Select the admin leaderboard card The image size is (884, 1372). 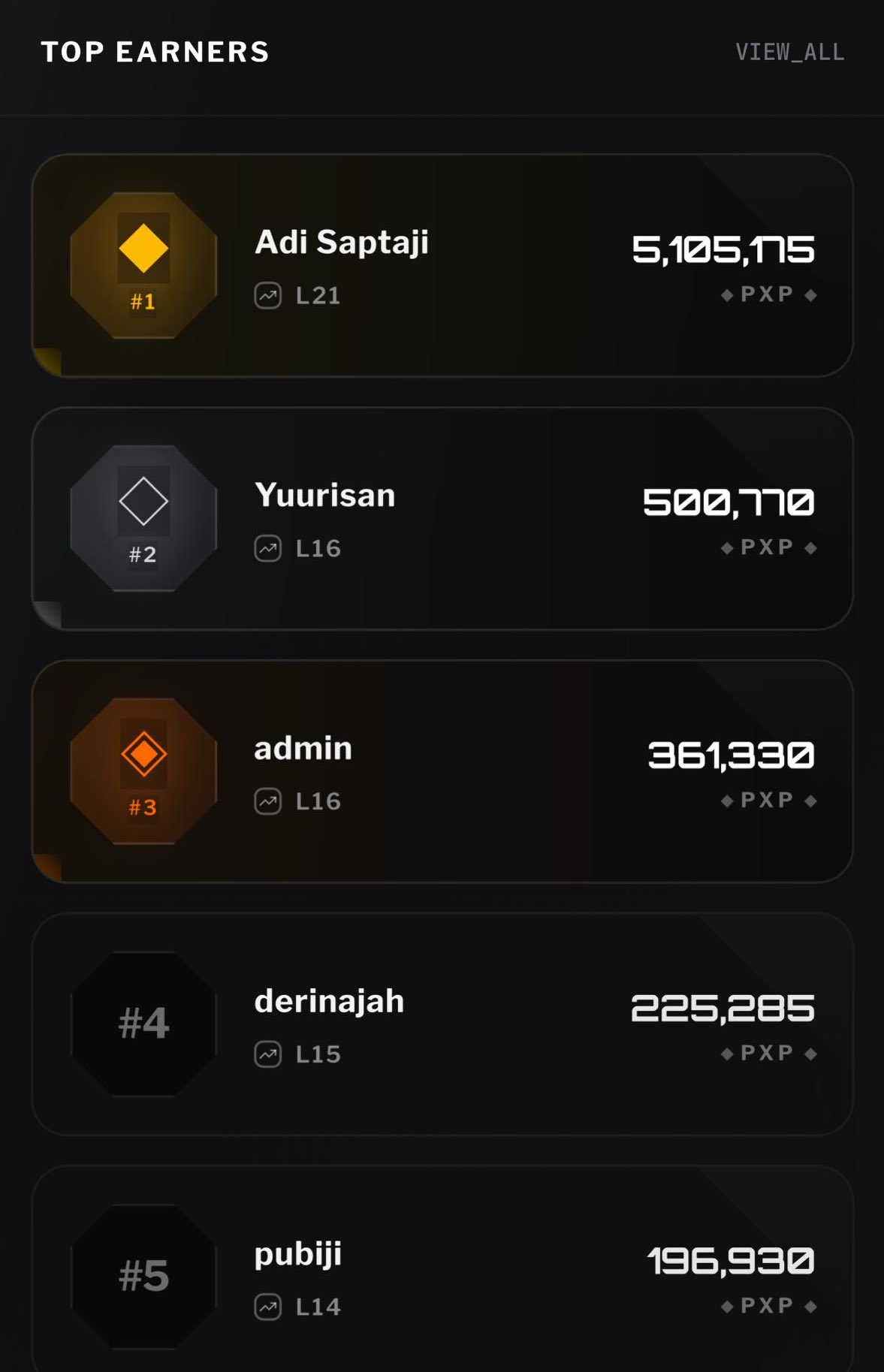(x=442, y=771)
